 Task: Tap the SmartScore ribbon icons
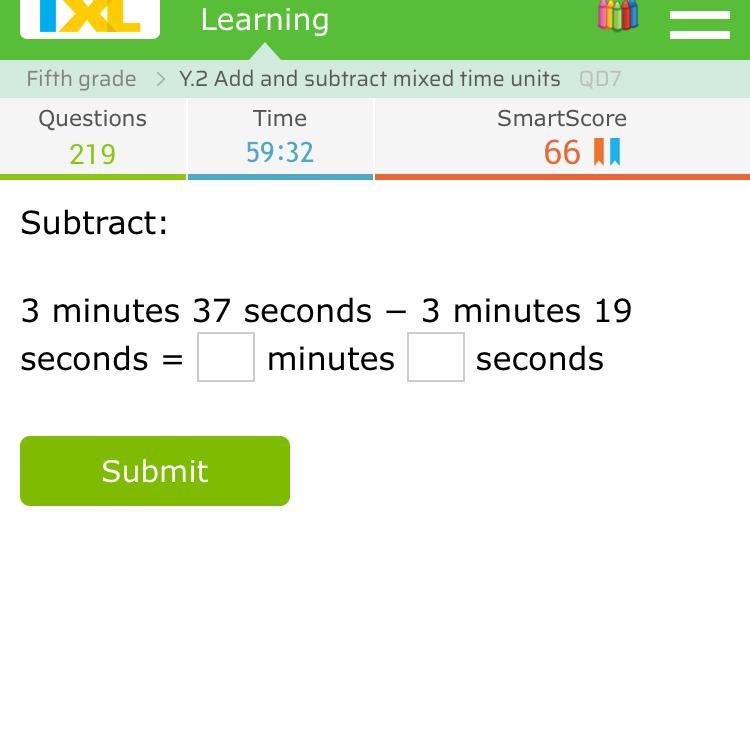point(607,152)
